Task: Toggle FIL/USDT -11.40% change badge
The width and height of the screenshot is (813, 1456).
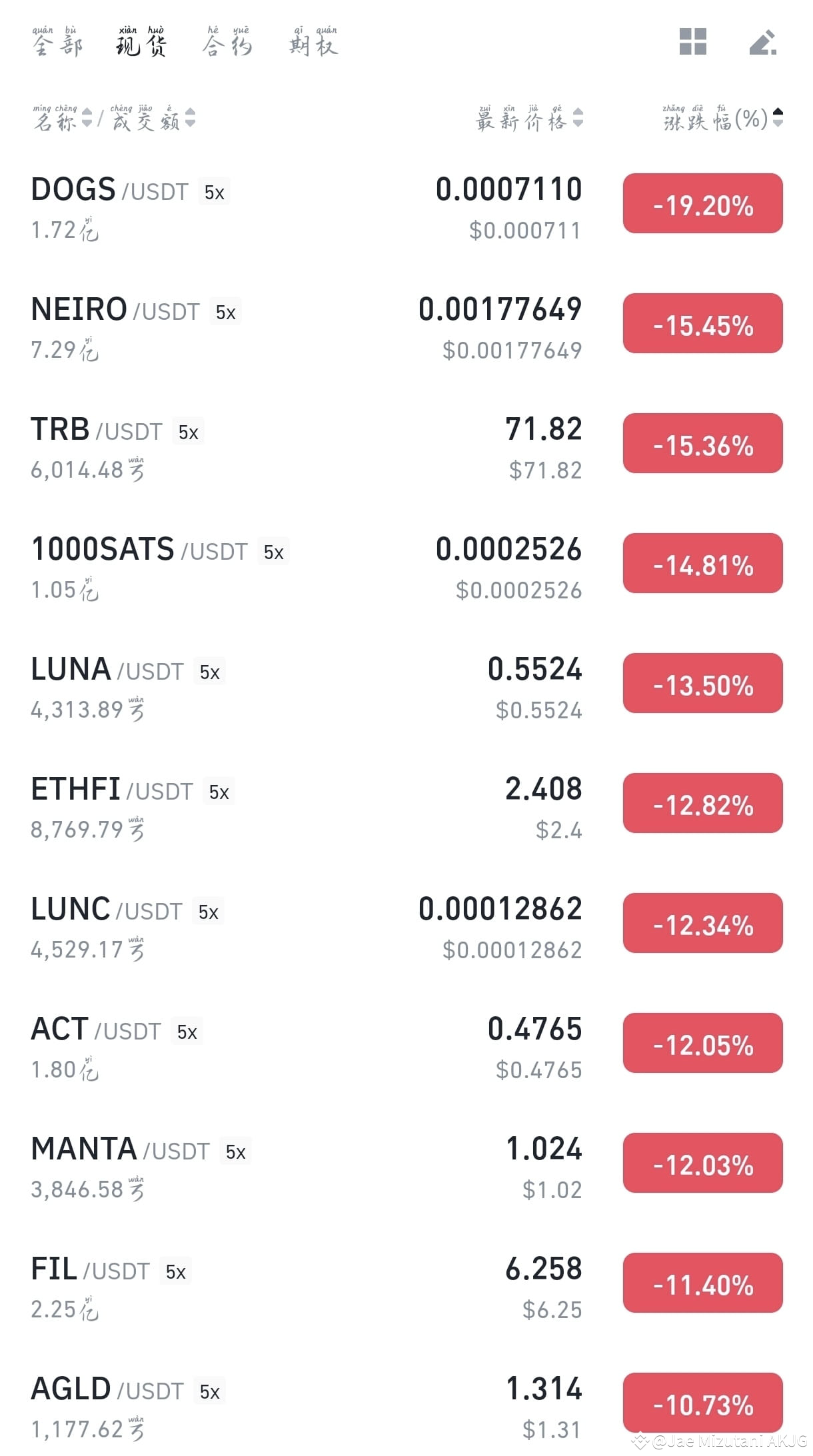Action: (x=702, y=1283)
